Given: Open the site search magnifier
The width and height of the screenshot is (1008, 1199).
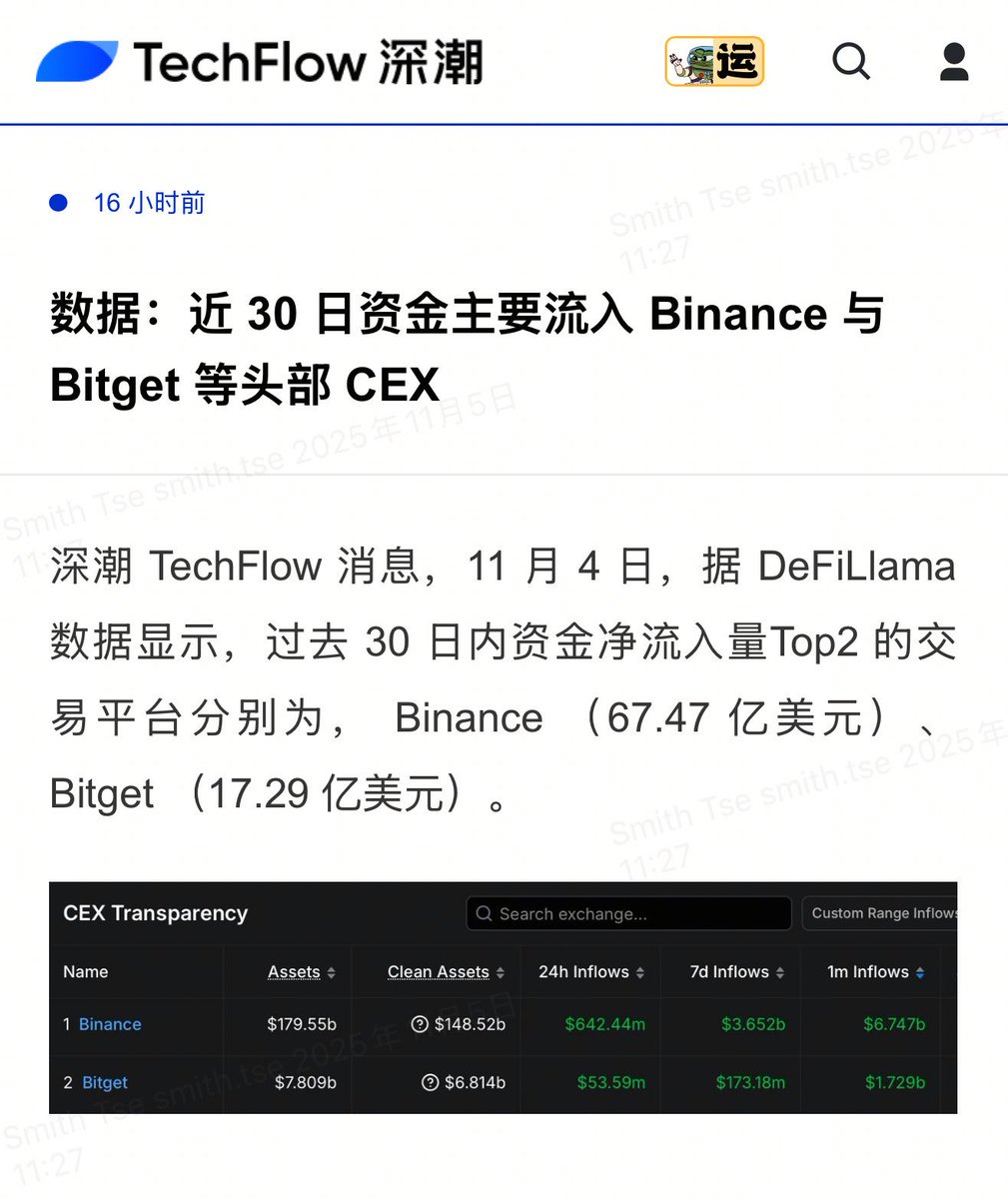Looking at the screenshot, I should tap(851, 62).
